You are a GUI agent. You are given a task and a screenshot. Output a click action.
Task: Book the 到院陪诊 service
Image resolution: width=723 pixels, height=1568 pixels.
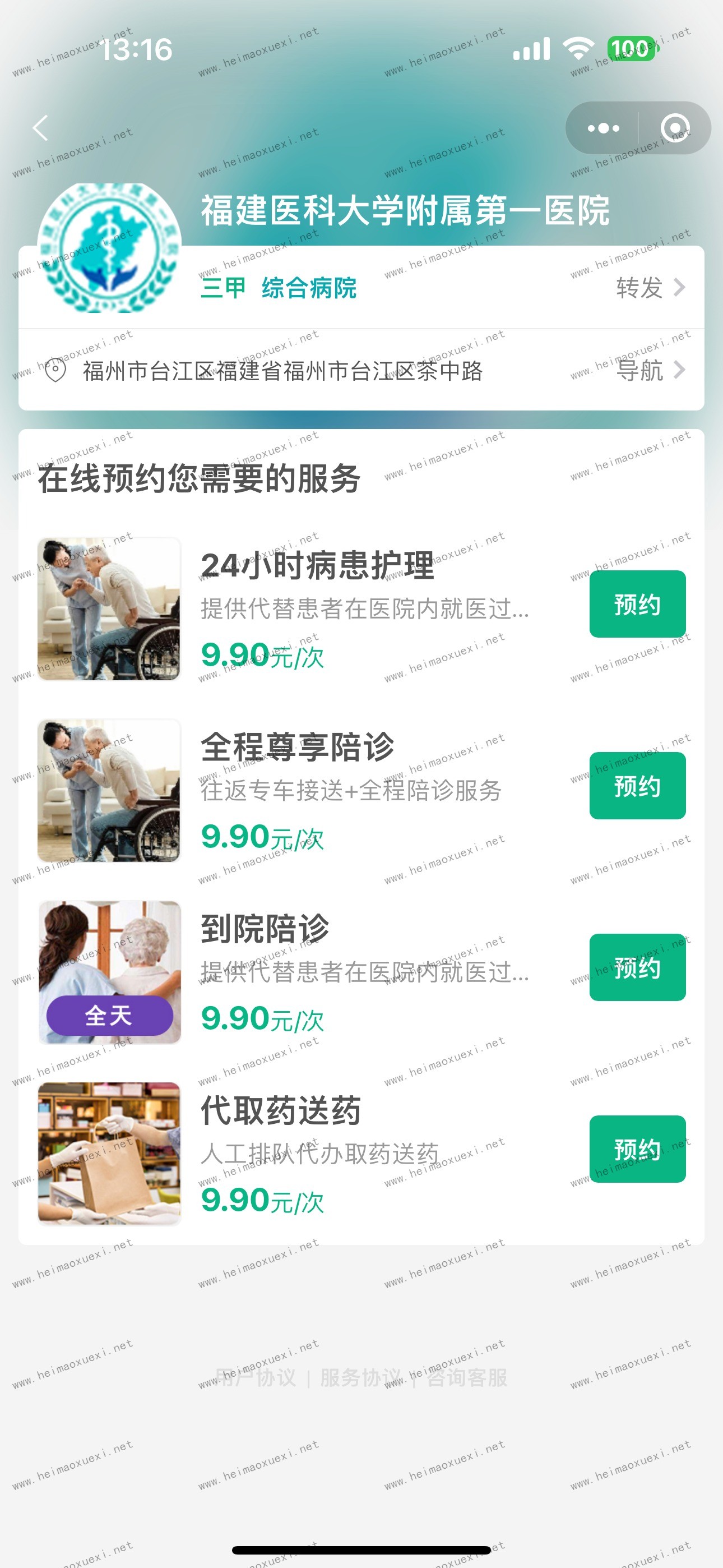point(637,967)
